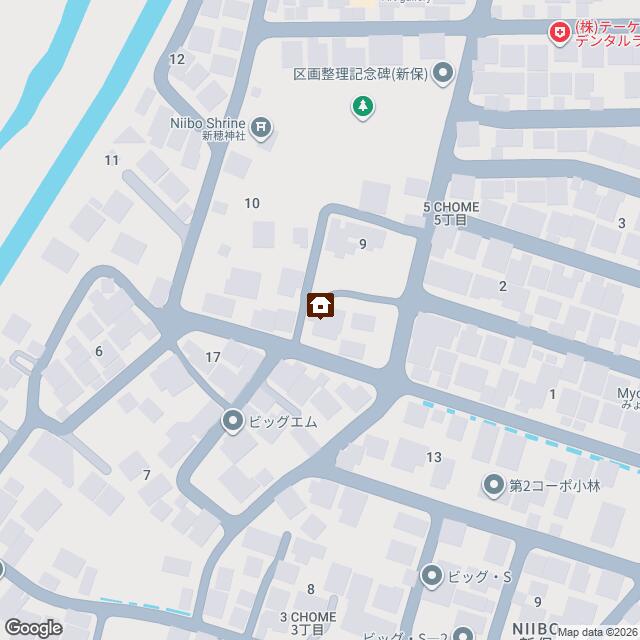Open the Google logo link
Image resolution: width=640 pixels, height=640 pixels.
[32, 627]
